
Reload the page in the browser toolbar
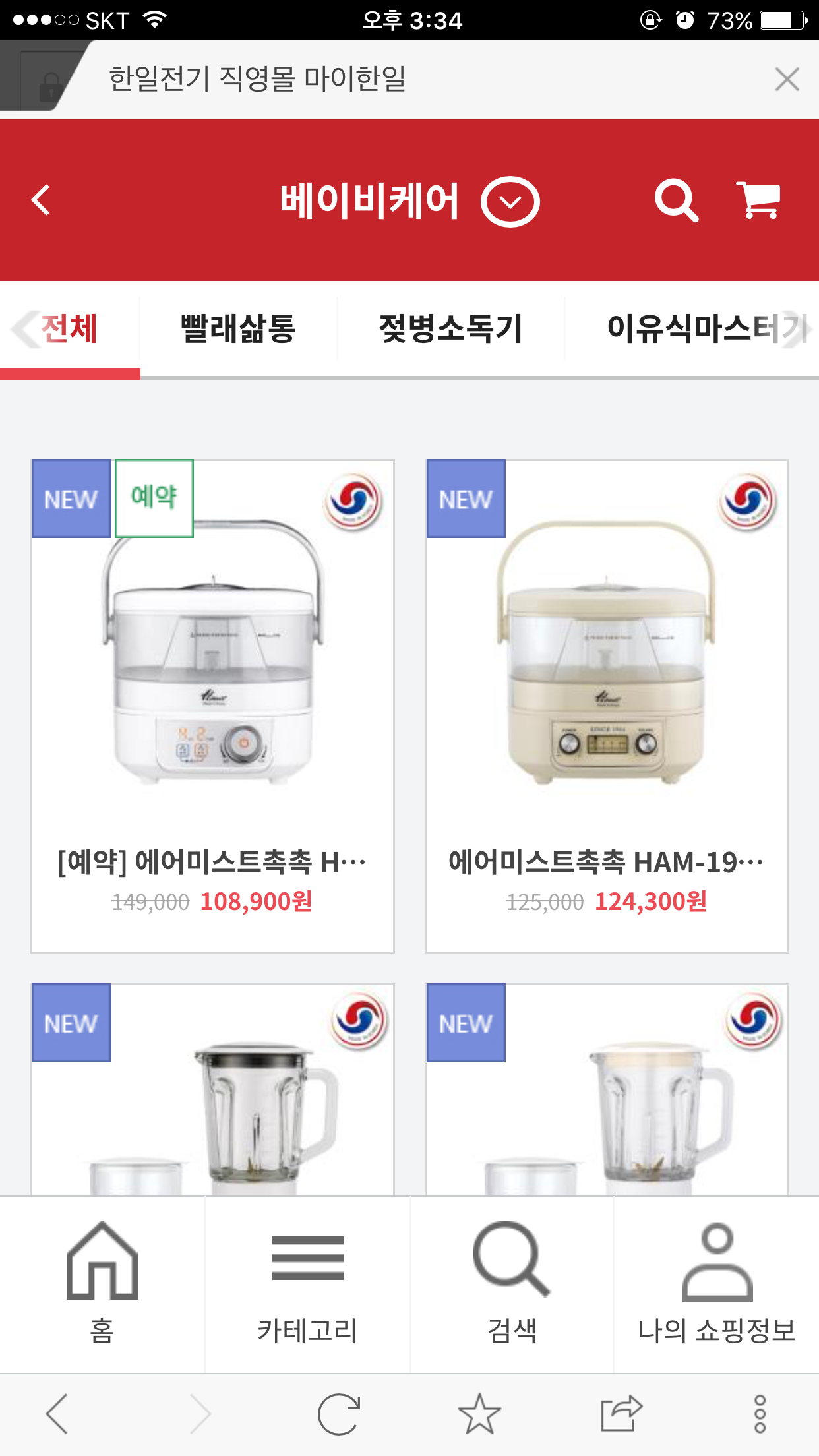(x=338, y=1414)
